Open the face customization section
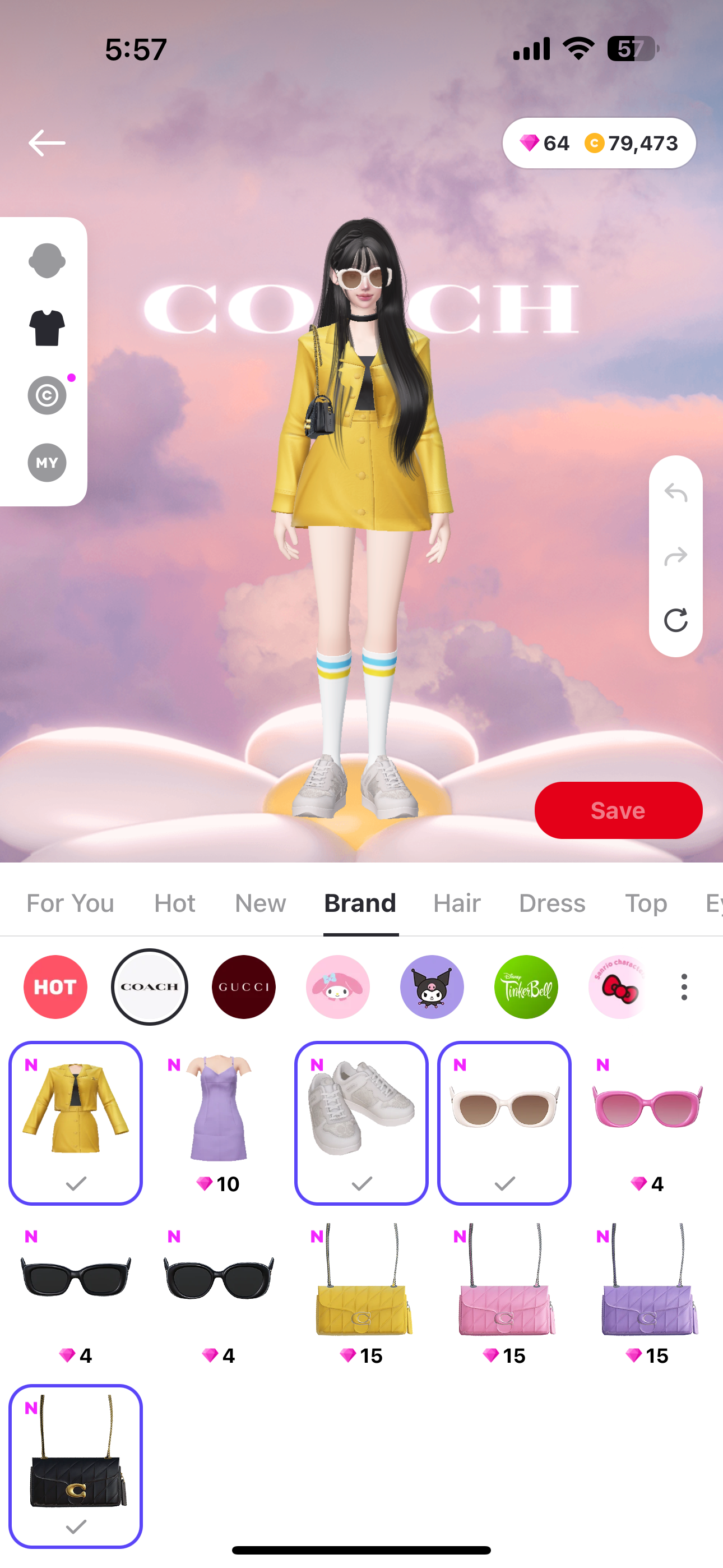The height and width of the screenshot is (1568, 723). [47, 261]
